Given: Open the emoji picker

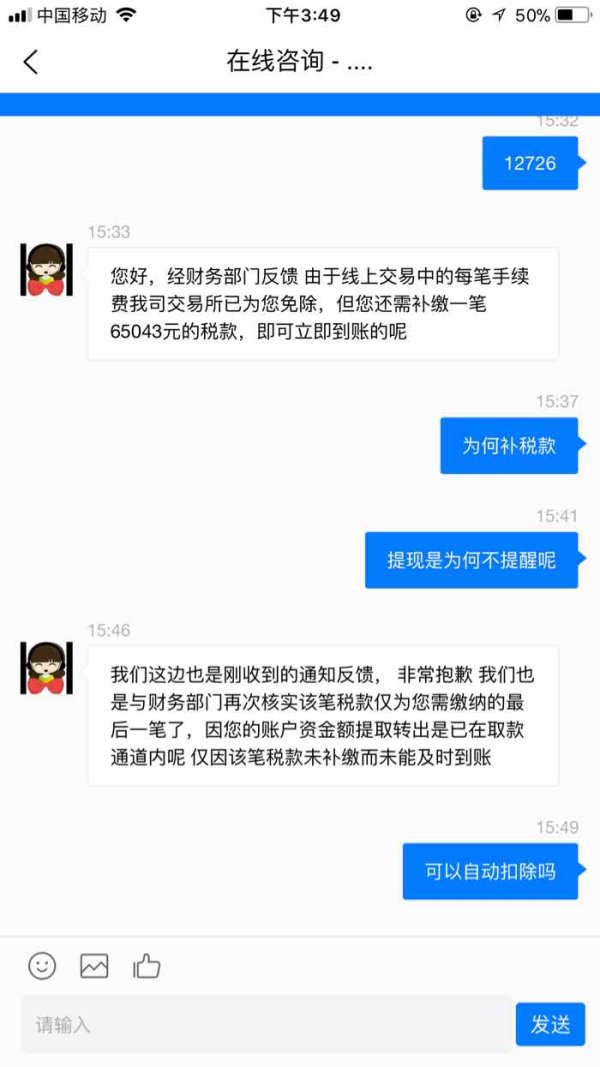Looking at the screenshot, I should [42, 965].
